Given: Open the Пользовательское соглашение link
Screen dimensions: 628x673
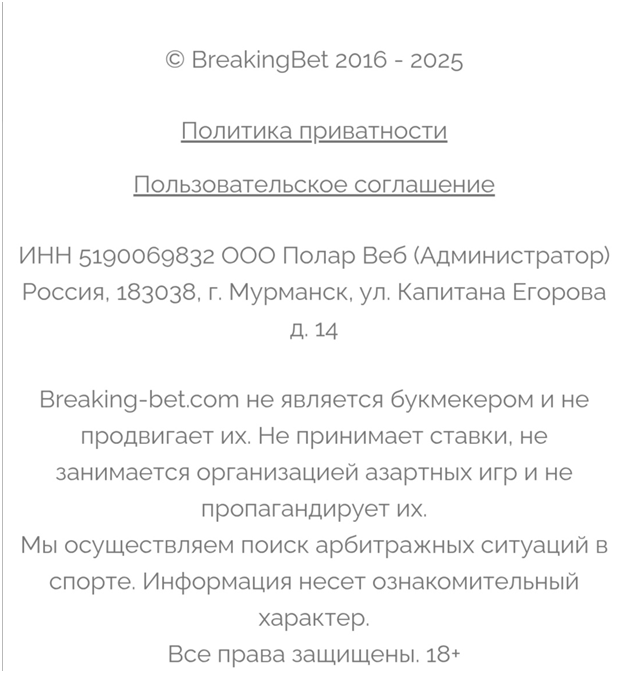Looking at the screenshot, I should pos(313,185).
